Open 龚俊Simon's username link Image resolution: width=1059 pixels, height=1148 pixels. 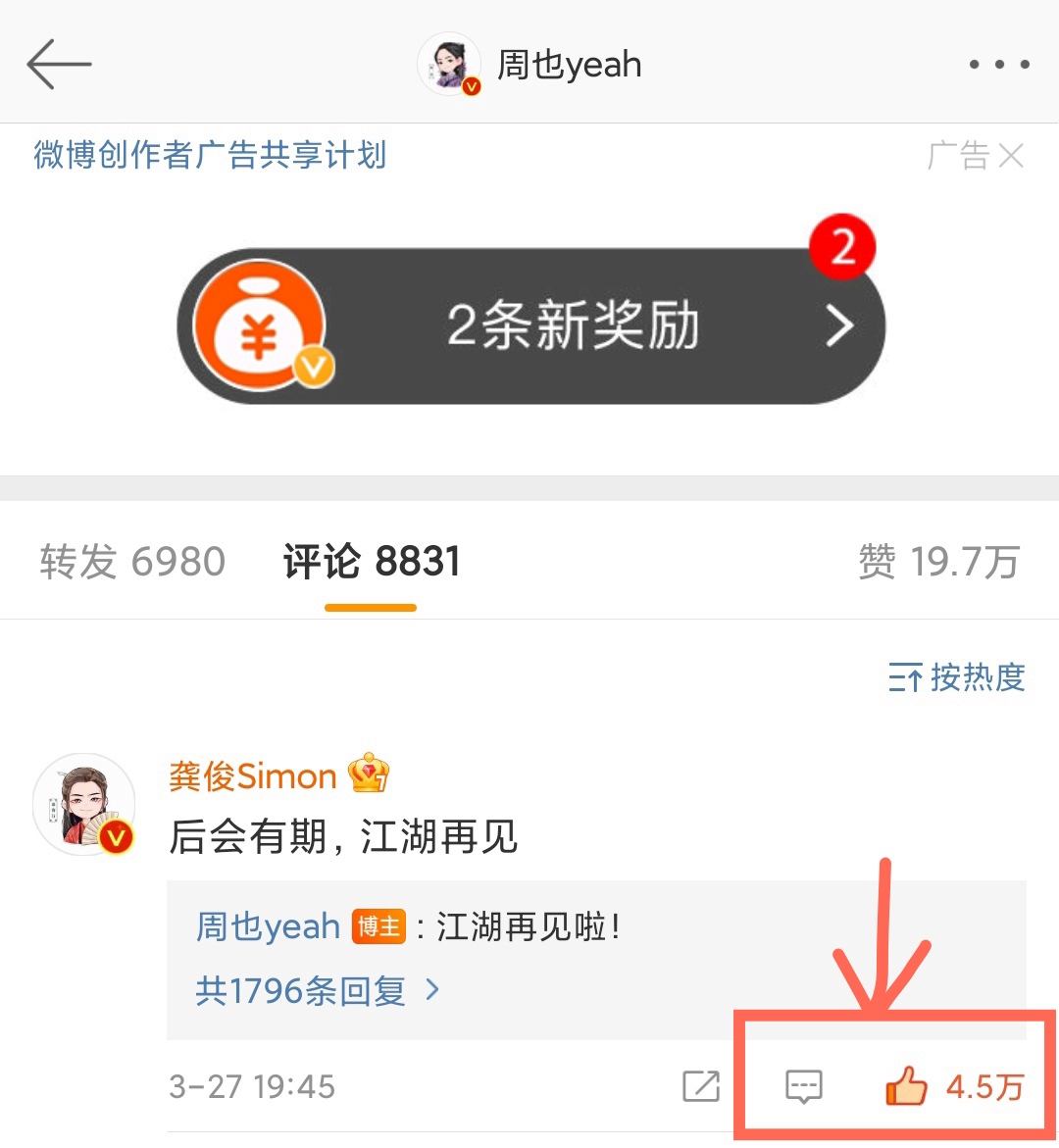point(253,776)
